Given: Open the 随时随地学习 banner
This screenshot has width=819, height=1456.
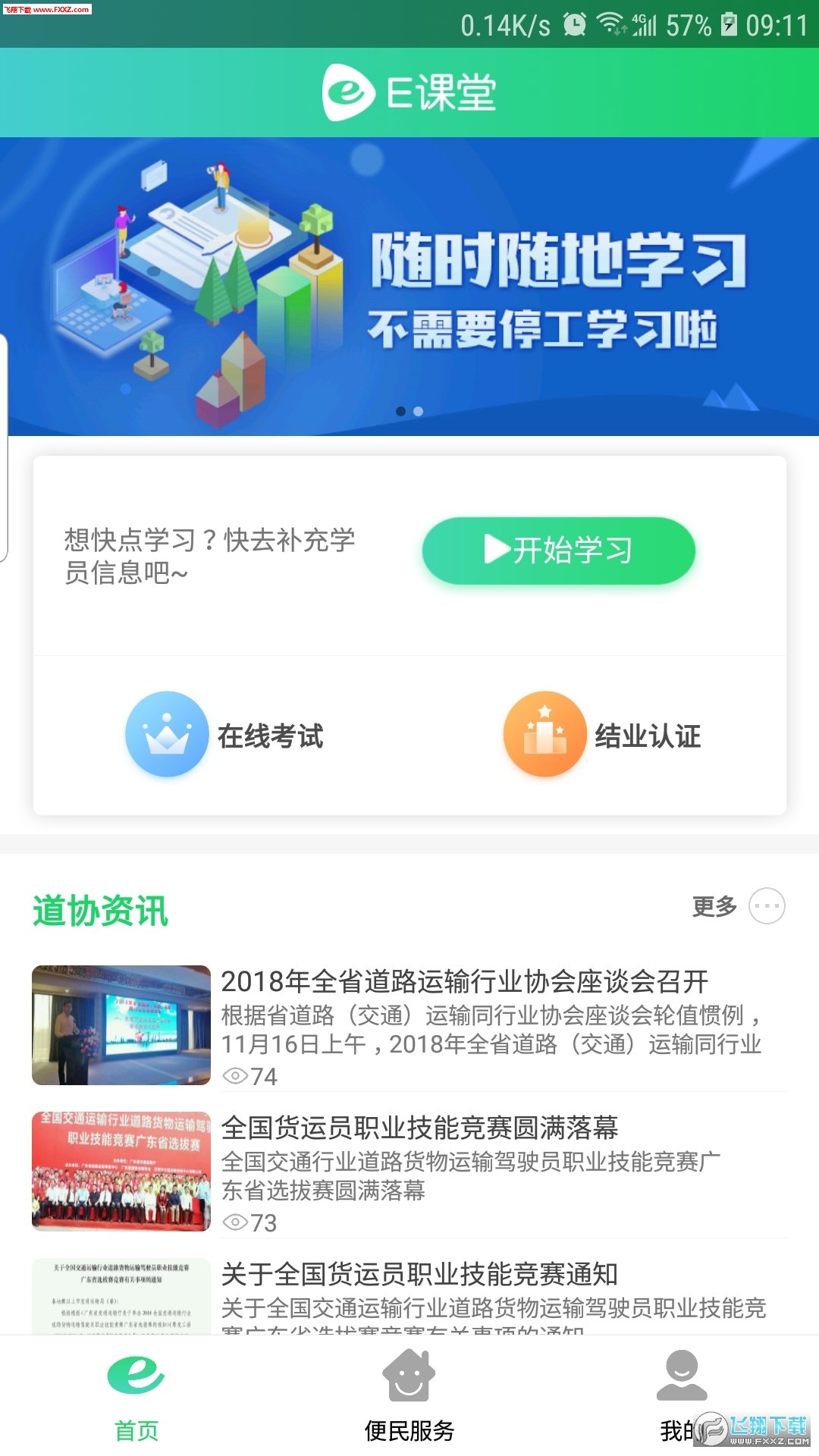Looking at the screenshot, I should (x=409, y=287).
